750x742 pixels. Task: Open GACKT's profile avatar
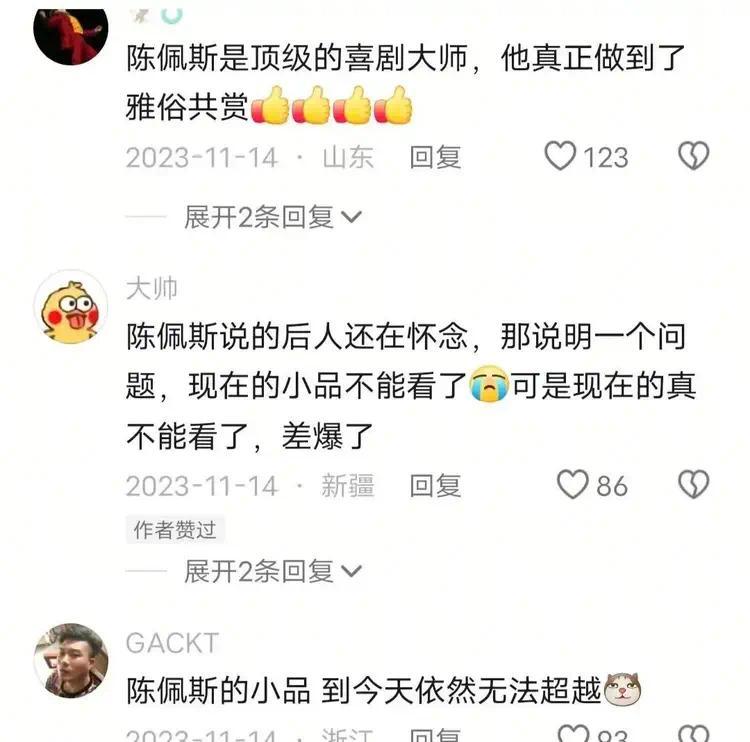[x=70, y=660]
